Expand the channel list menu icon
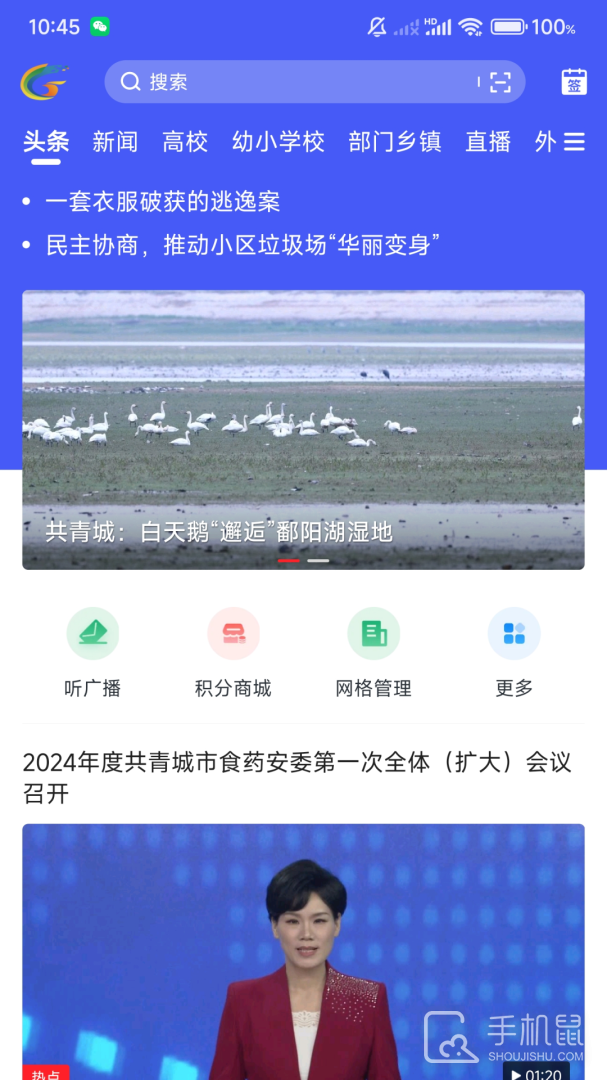The width and height of the screenshot is (607, 1080). pos(574,142)
